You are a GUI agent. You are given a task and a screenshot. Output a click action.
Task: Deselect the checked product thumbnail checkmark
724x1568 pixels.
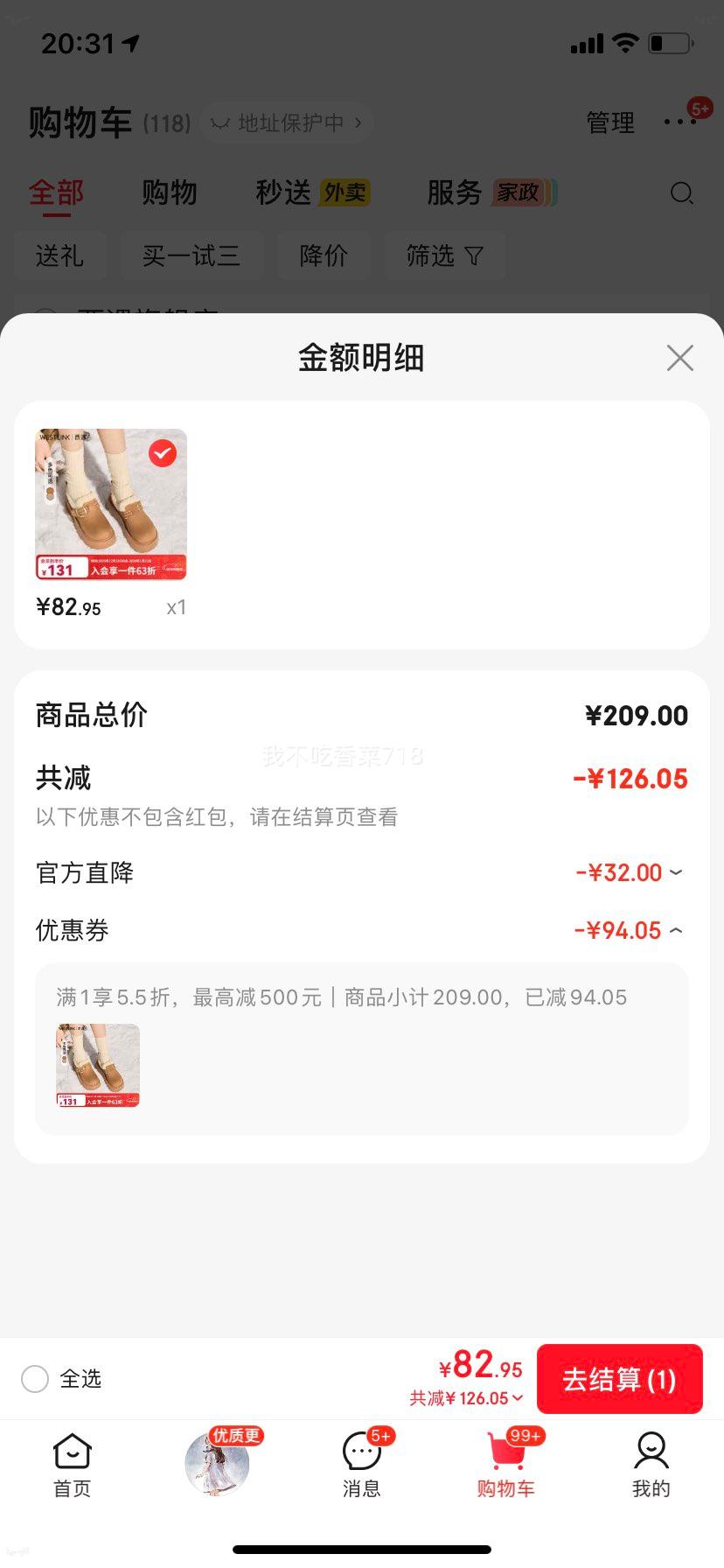161,453
